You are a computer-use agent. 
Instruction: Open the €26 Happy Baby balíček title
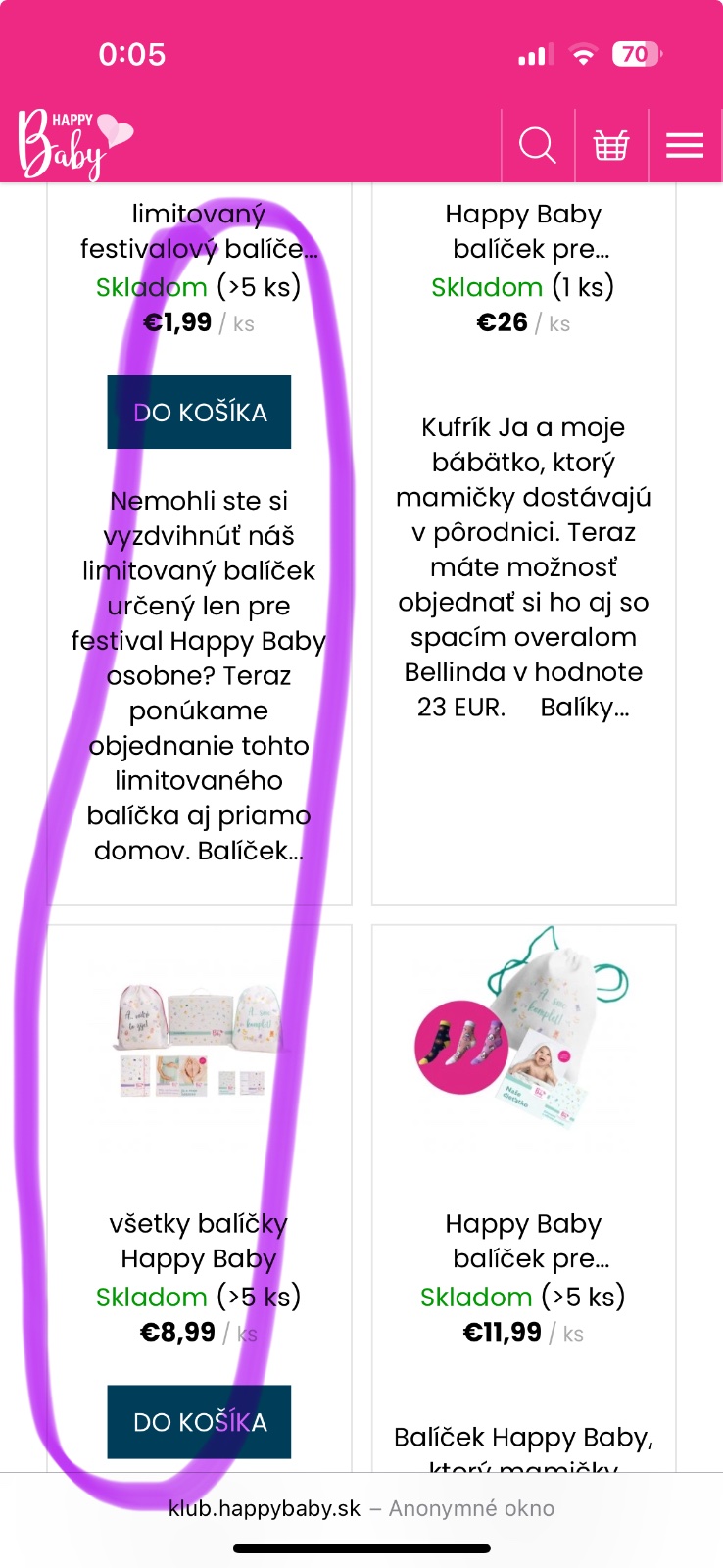click(x=524, y=231)
